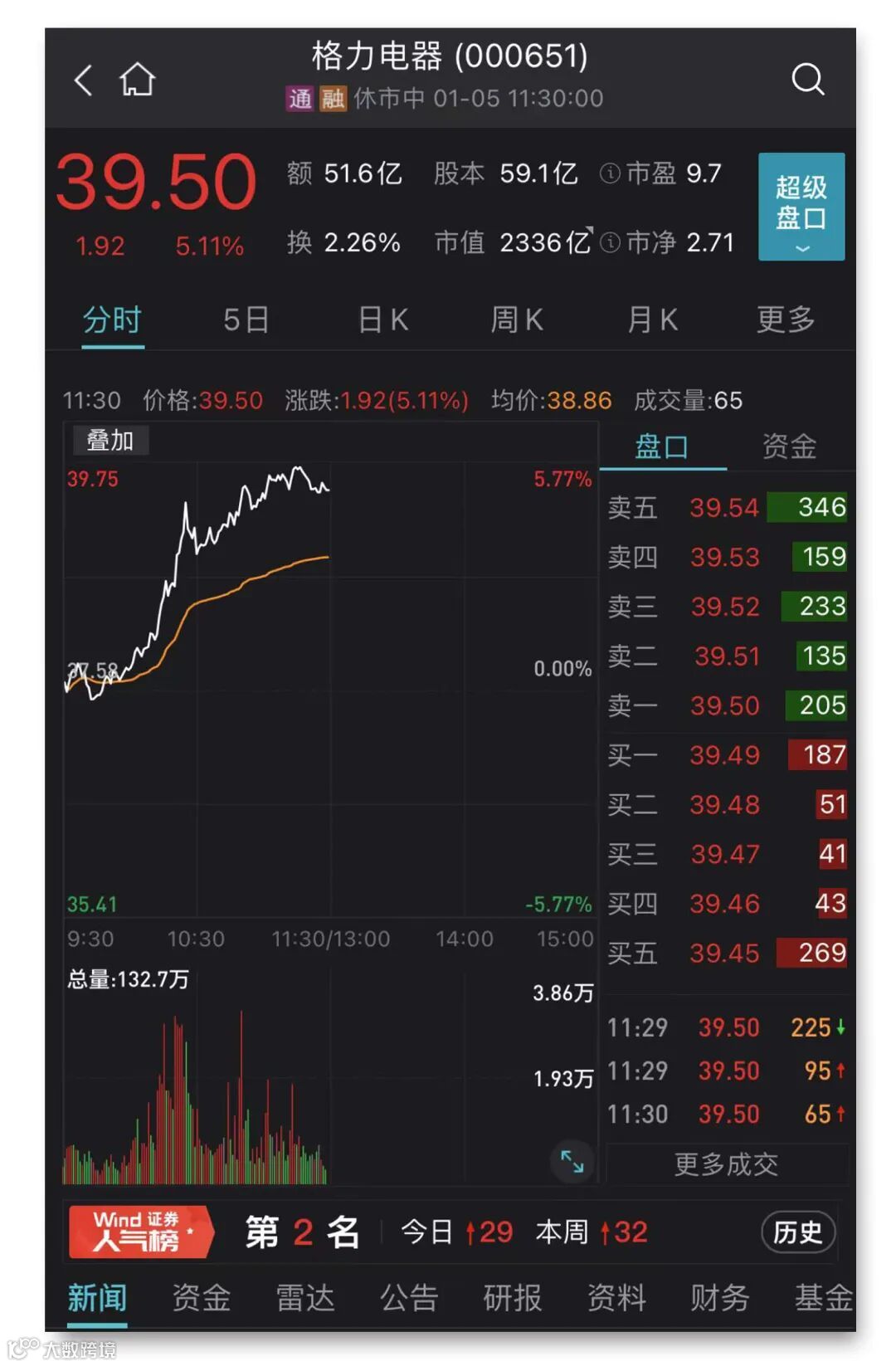Screen dimensions: 896x1366
Task: Expand the 超级盘口 panel
Action: pyautogui.click(x=801, y=207)
